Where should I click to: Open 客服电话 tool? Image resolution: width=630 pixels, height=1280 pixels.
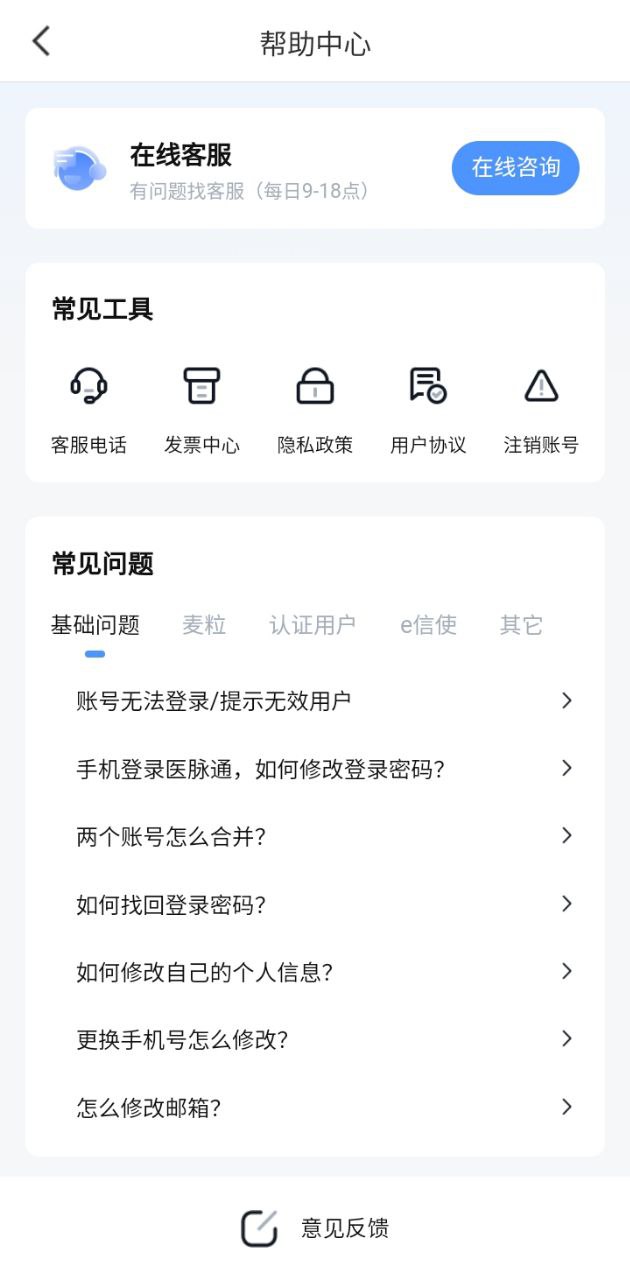88,410
